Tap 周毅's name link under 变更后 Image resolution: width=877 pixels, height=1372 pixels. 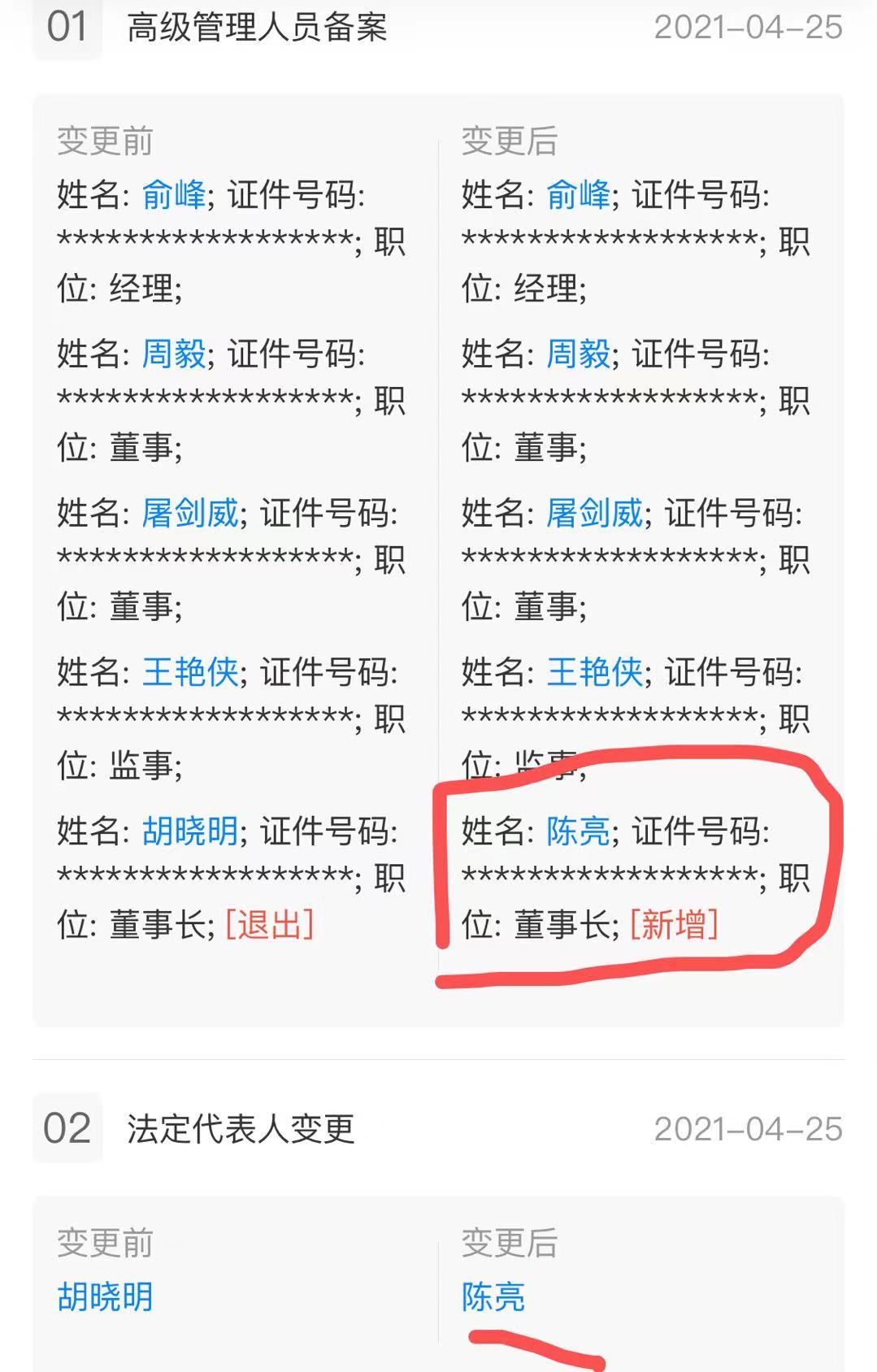point(578,354)
